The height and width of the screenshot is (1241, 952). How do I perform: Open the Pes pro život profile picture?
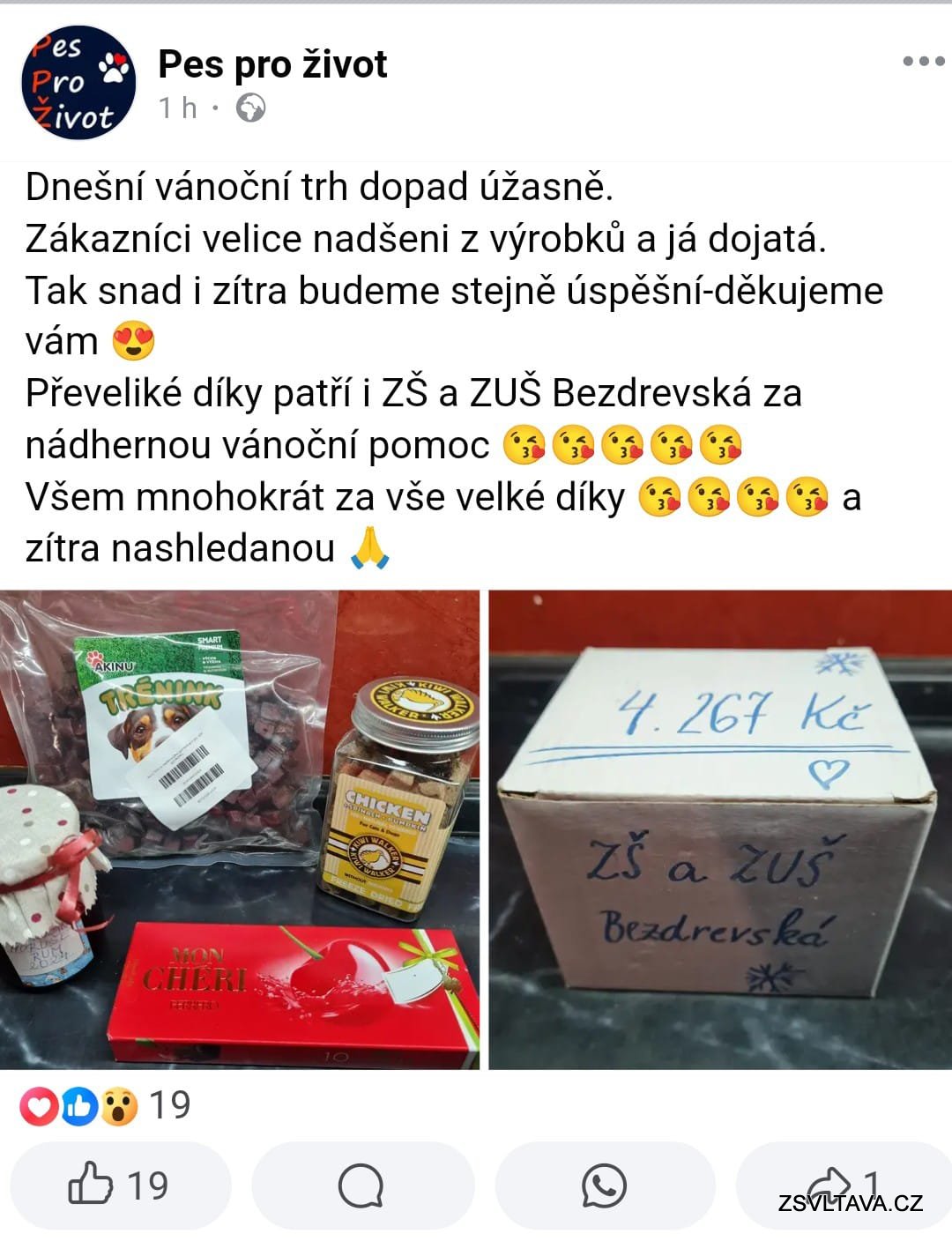[78, 83]
